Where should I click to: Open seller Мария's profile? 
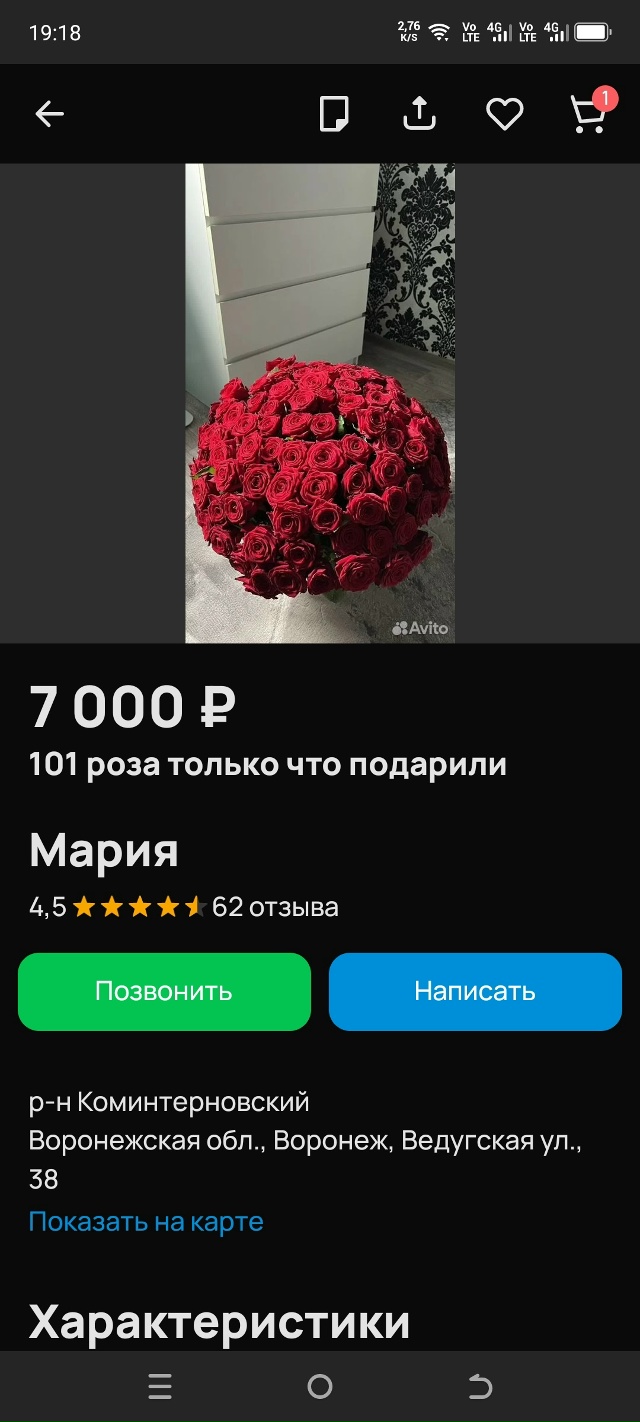pyautogui.click(x=104, y=851)
